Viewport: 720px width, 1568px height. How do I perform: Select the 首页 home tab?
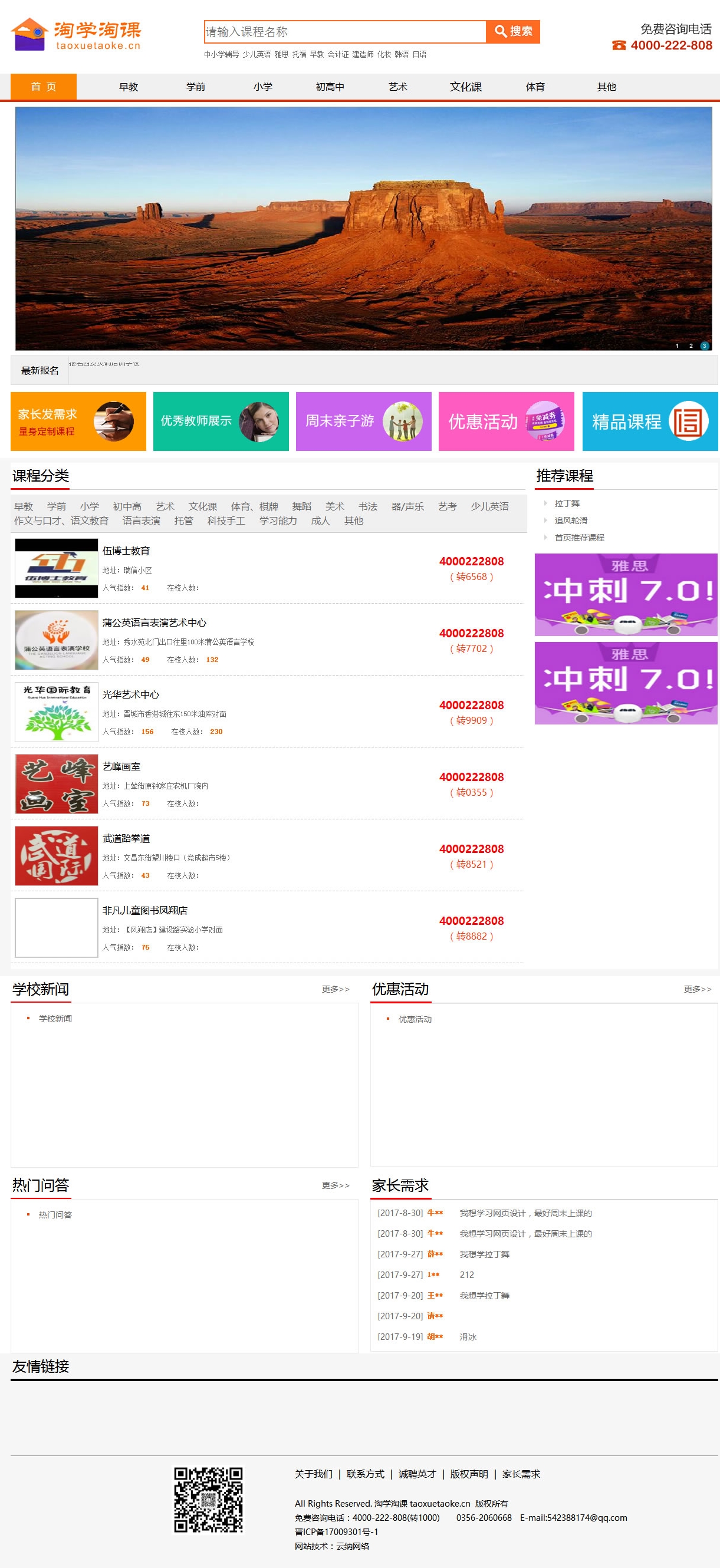pos(43,87)
